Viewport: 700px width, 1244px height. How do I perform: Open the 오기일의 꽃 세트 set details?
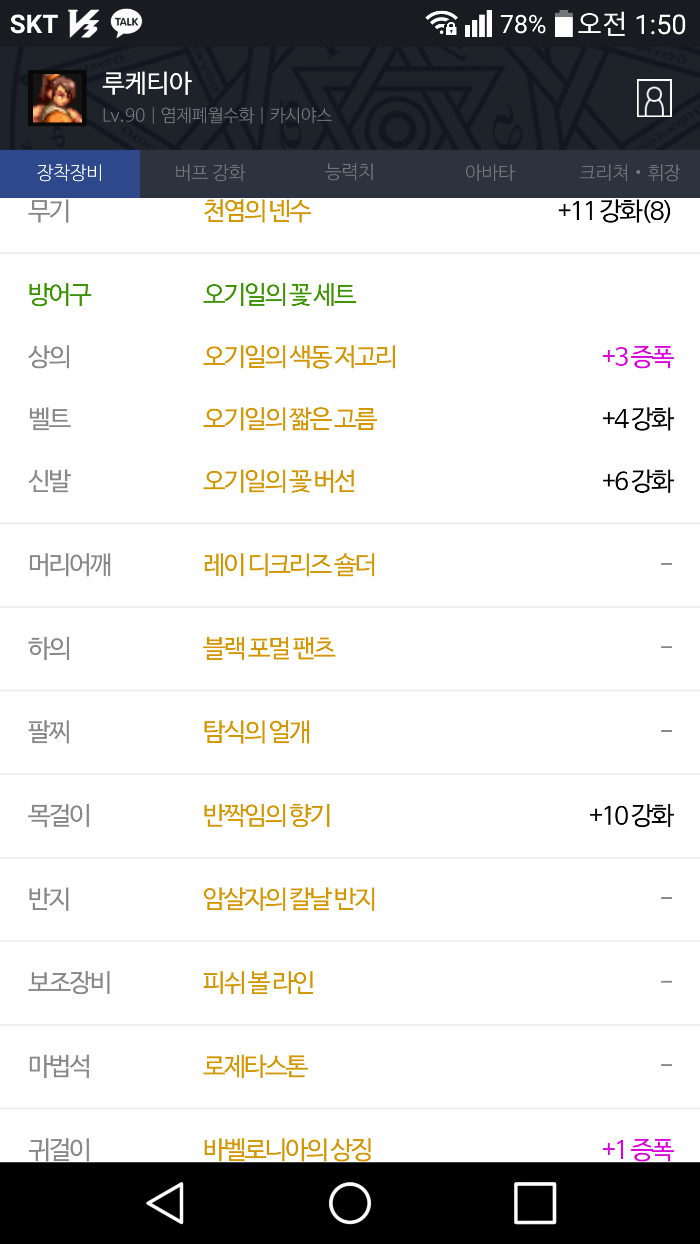(x=279, y=294)
